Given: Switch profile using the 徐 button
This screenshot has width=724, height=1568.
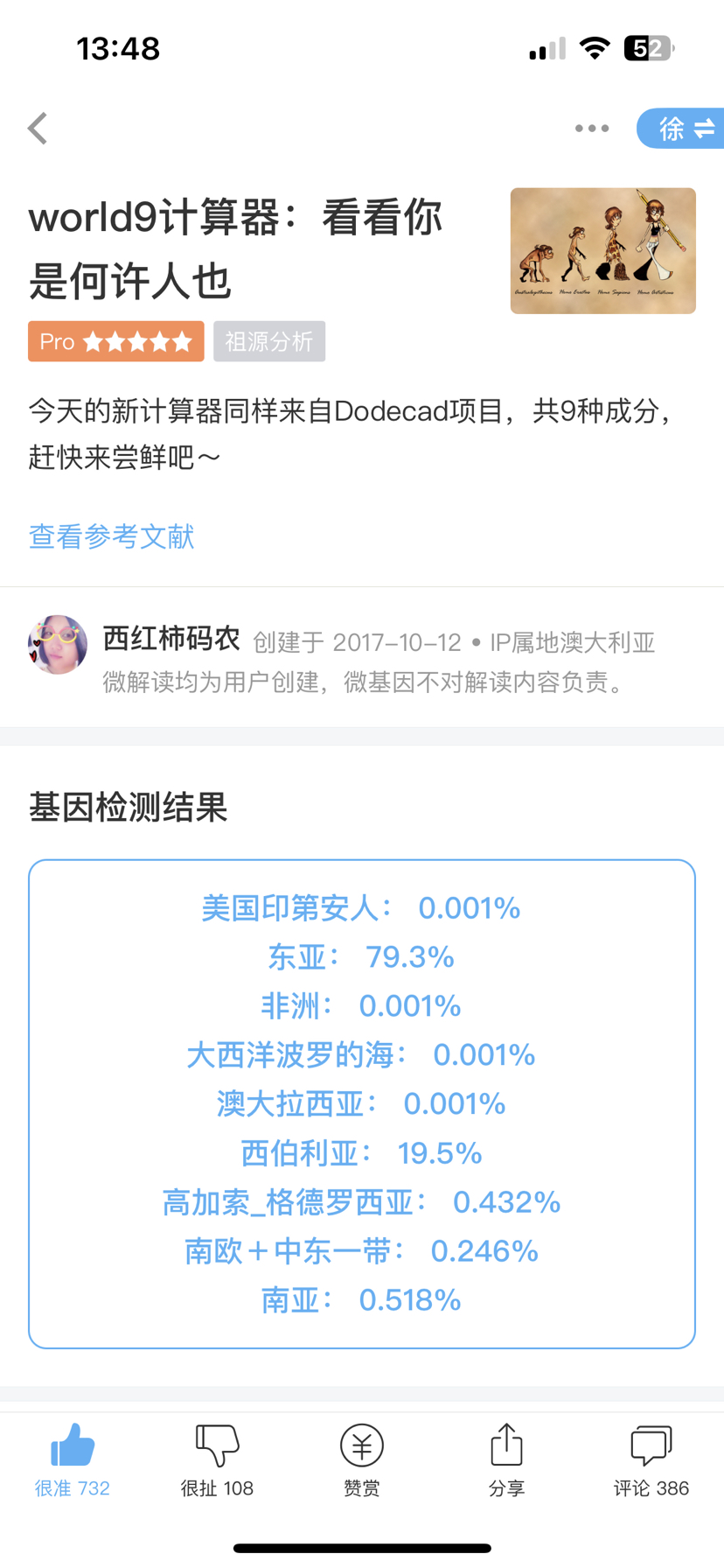Looking at the screenshot, I should [x=681, y=129].
